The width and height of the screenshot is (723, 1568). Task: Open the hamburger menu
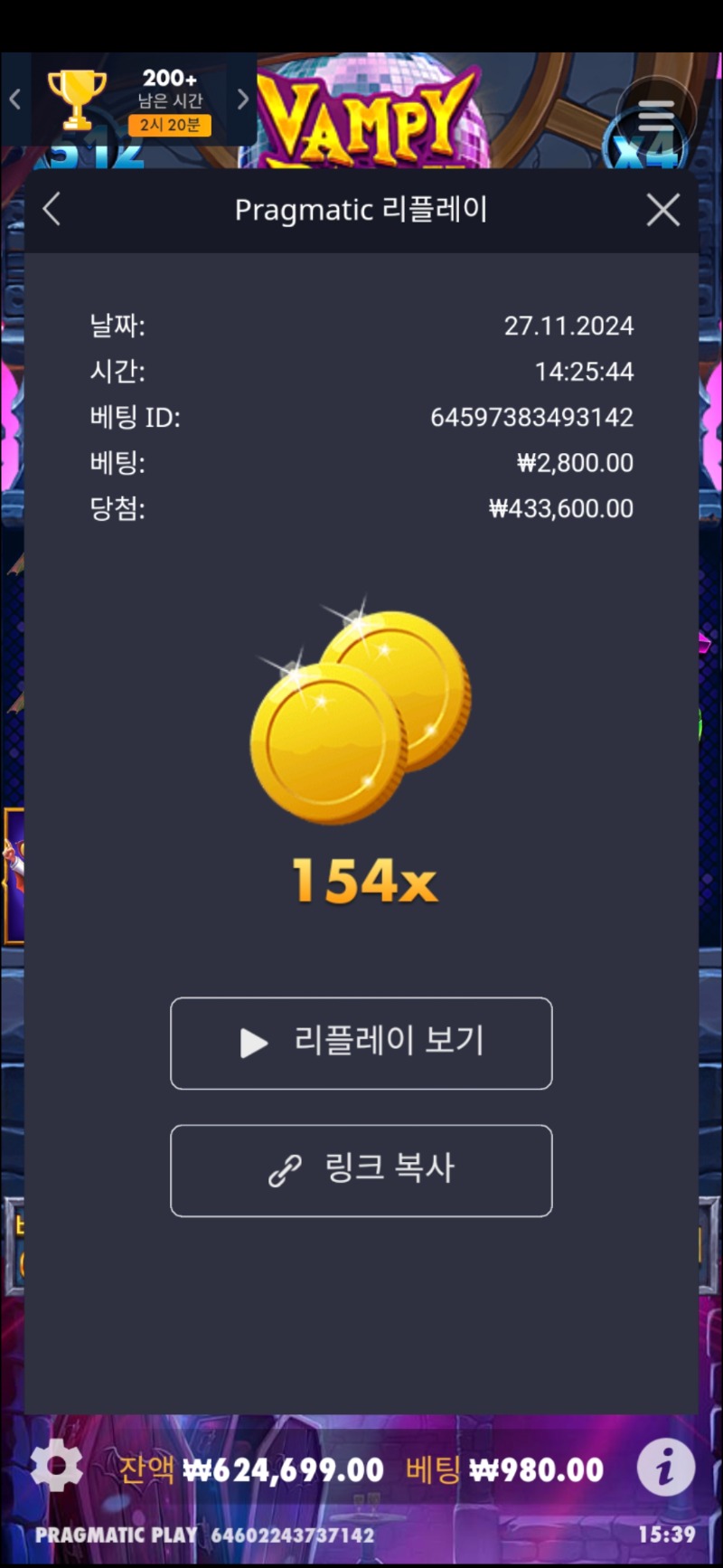(655, 116)
